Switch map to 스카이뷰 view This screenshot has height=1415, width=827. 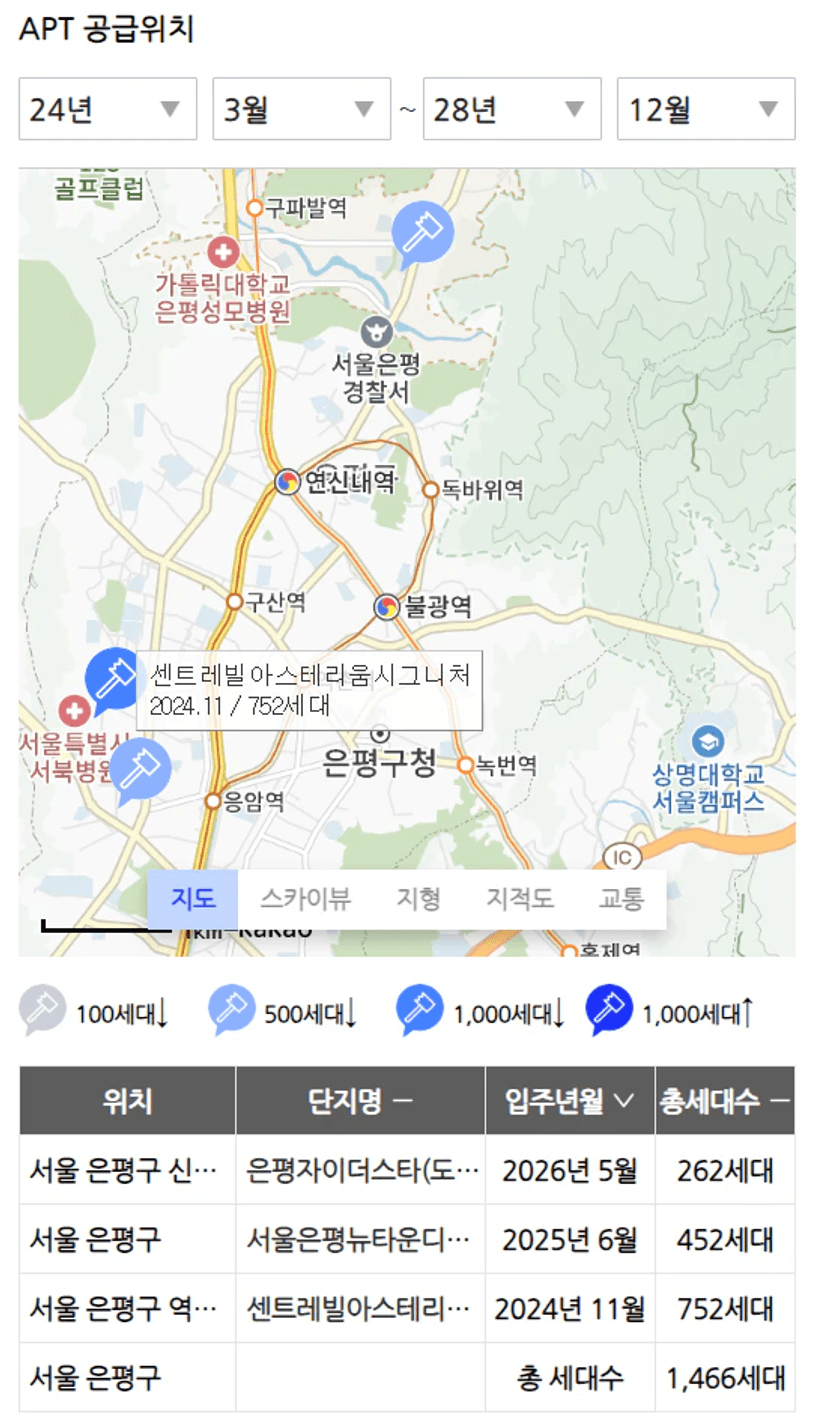305,899
